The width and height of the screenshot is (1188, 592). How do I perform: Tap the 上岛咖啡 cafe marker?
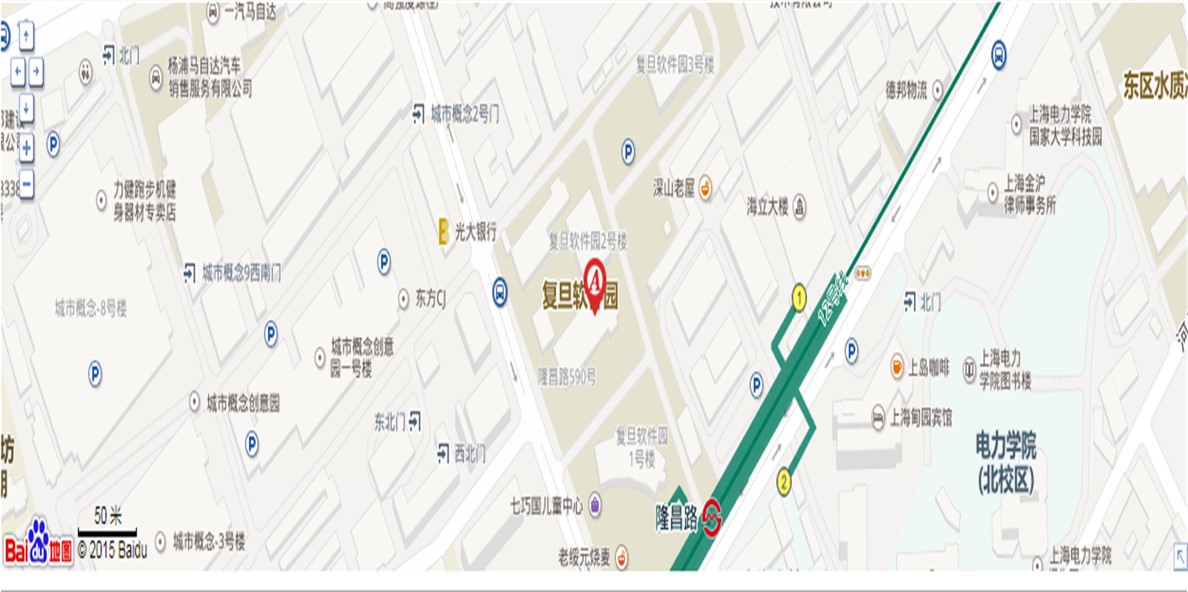[x=897, y=367]
